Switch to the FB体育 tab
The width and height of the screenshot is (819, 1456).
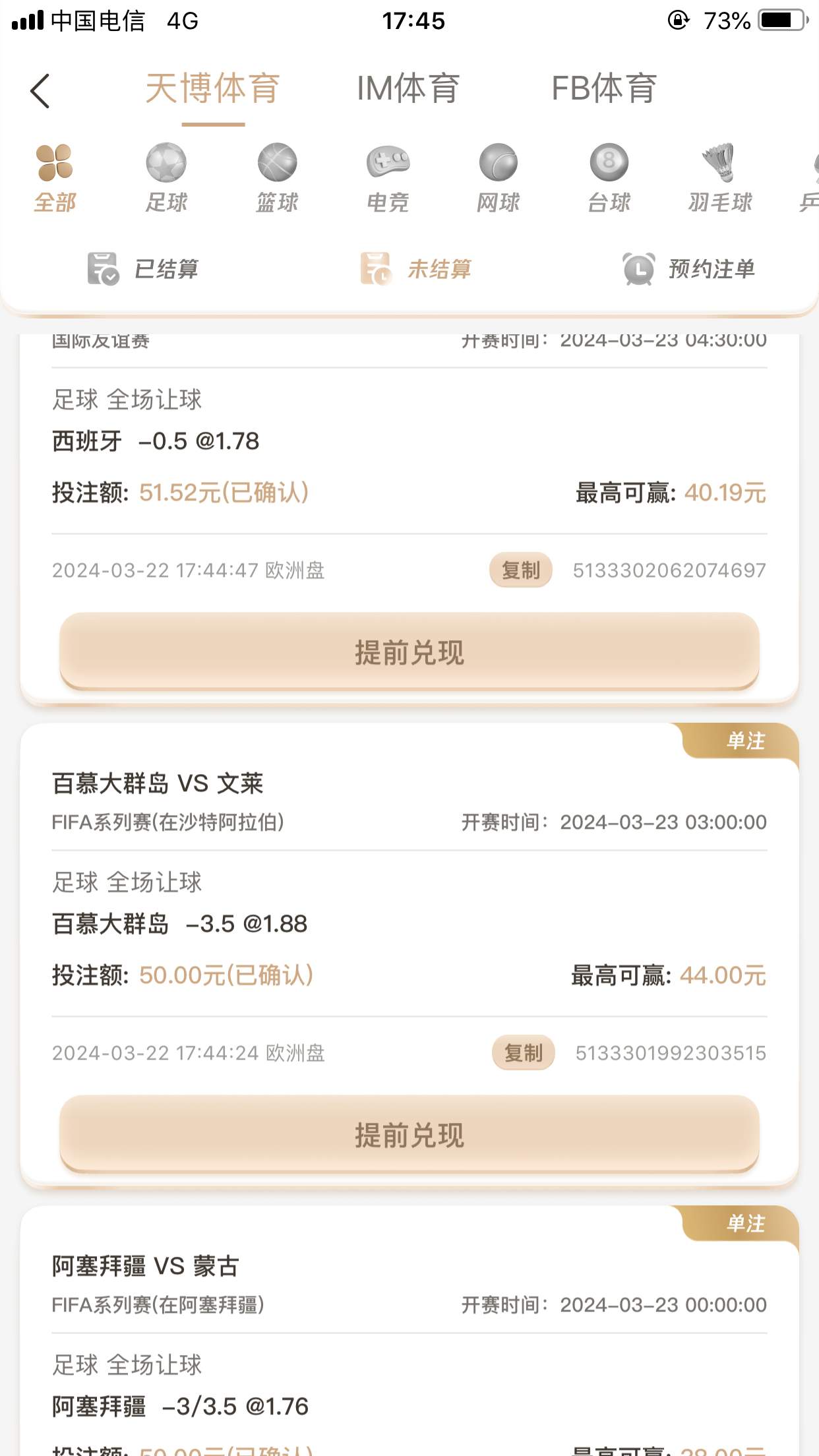coord(604,88)
